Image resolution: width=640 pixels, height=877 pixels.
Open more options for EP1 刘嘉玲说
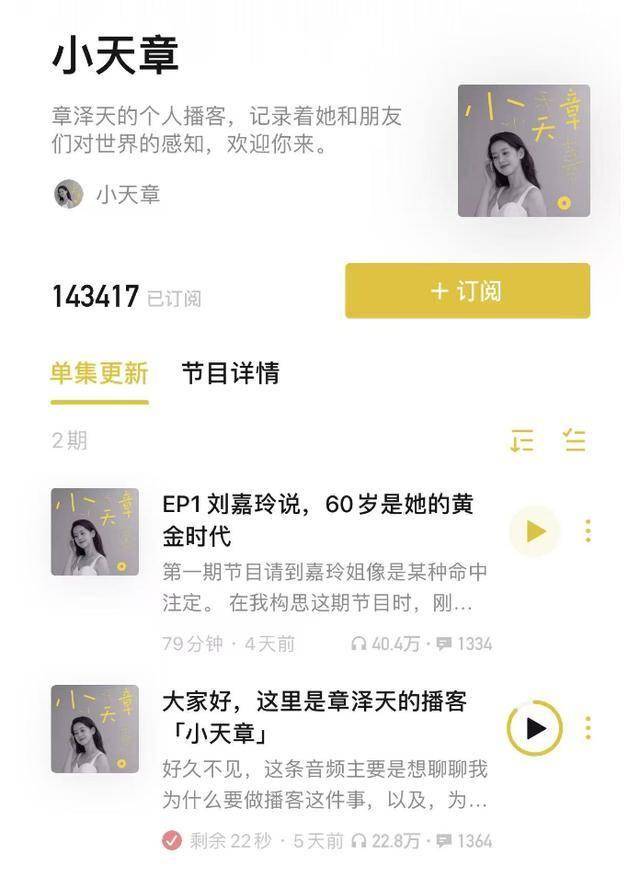[x=588, y=531]
